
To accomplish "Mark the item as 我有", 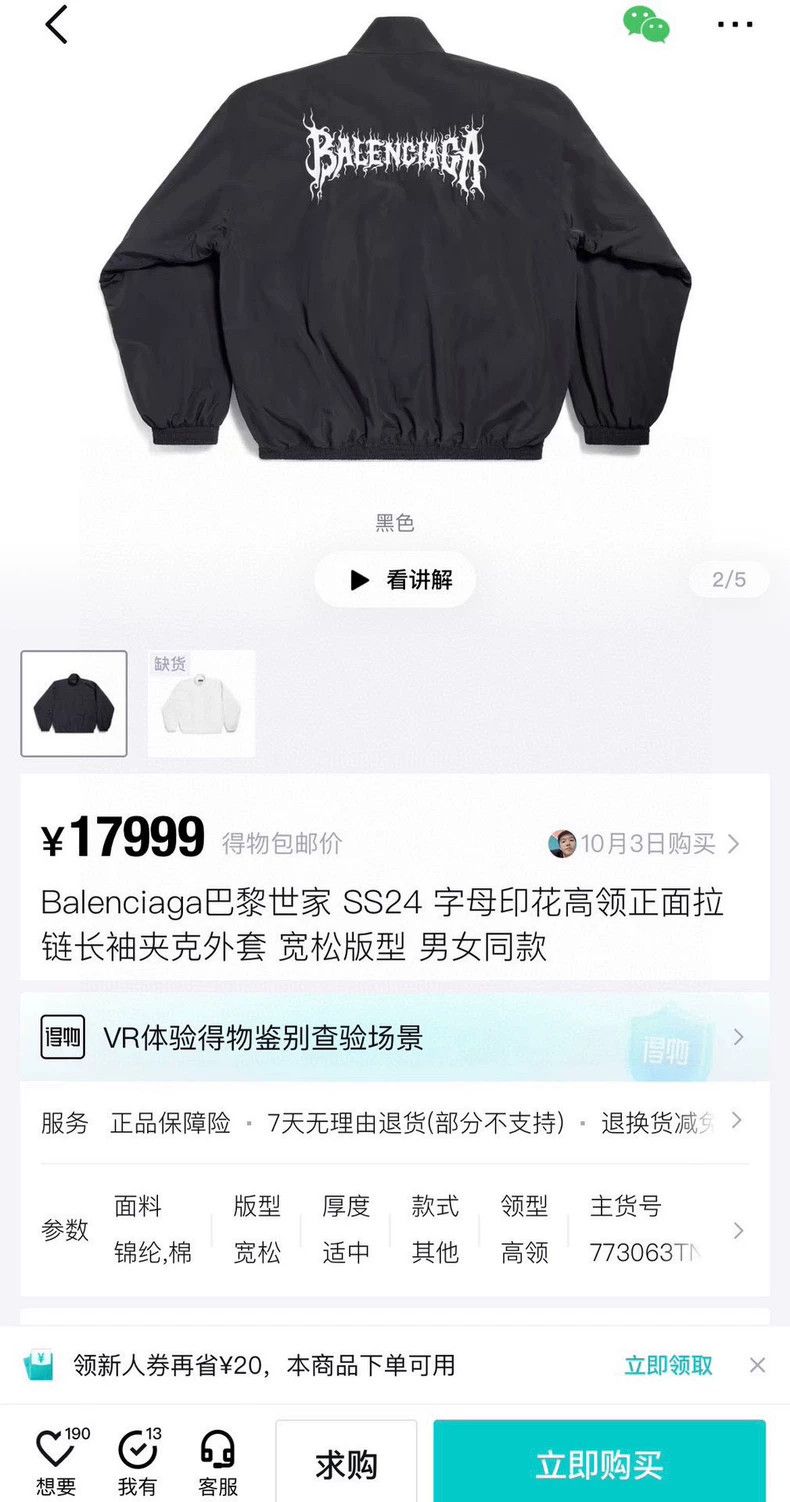I will pyautogui.click(x=138, y=1461).
